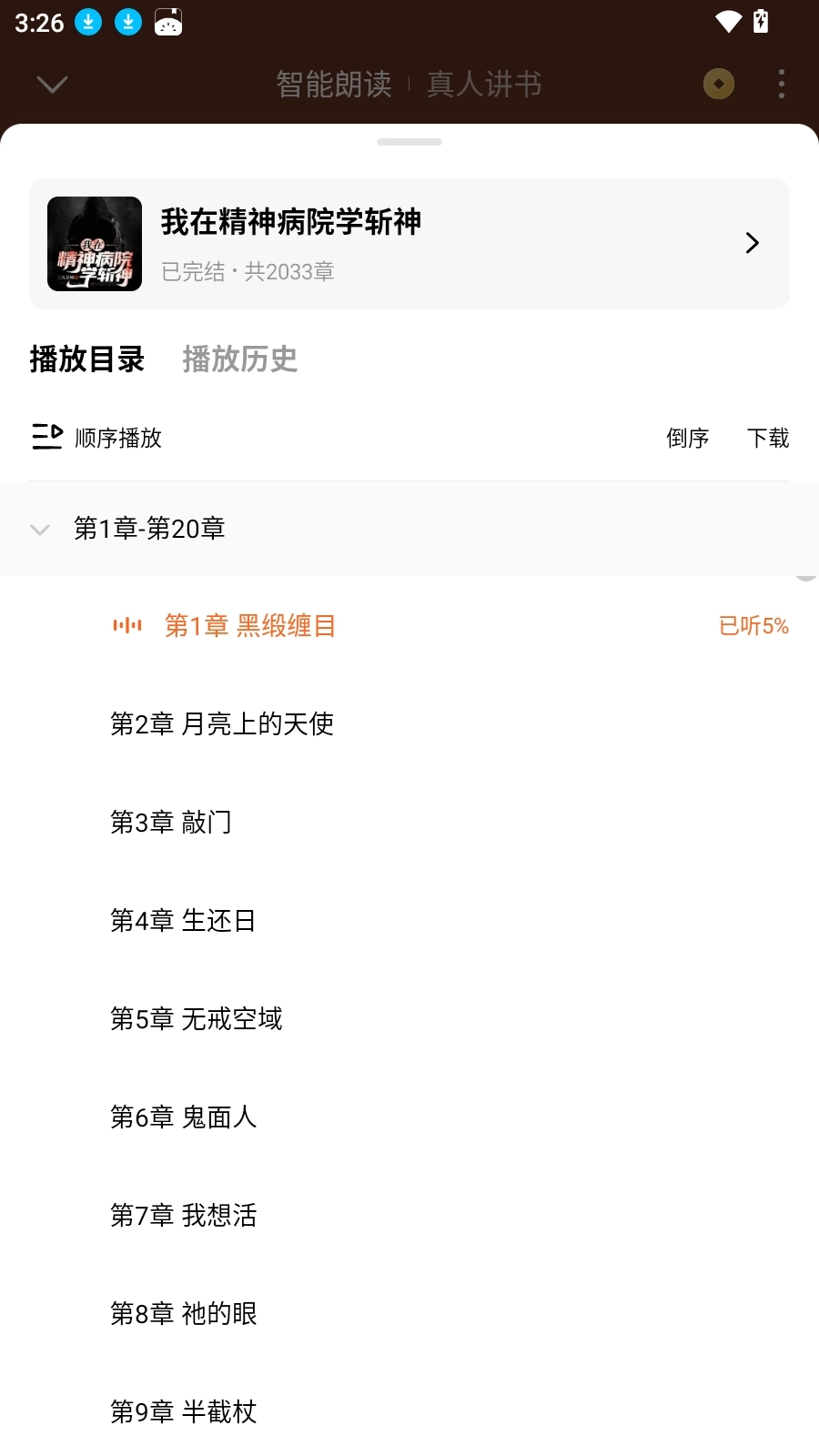
Task: Play 第8章 祂的眼
Action: tap(184, 1314)
